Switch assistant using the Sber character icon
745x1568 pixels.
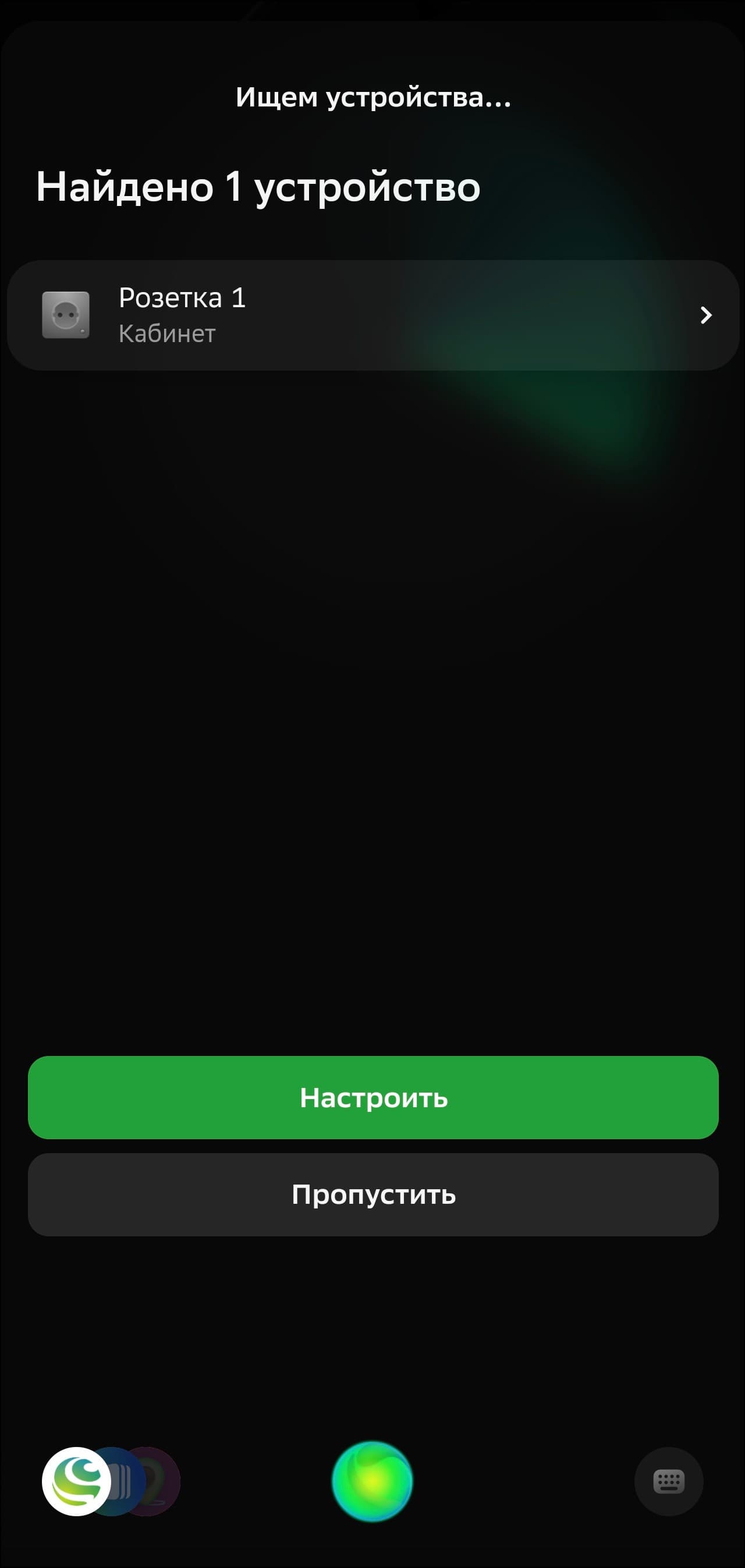point(77,1481)
